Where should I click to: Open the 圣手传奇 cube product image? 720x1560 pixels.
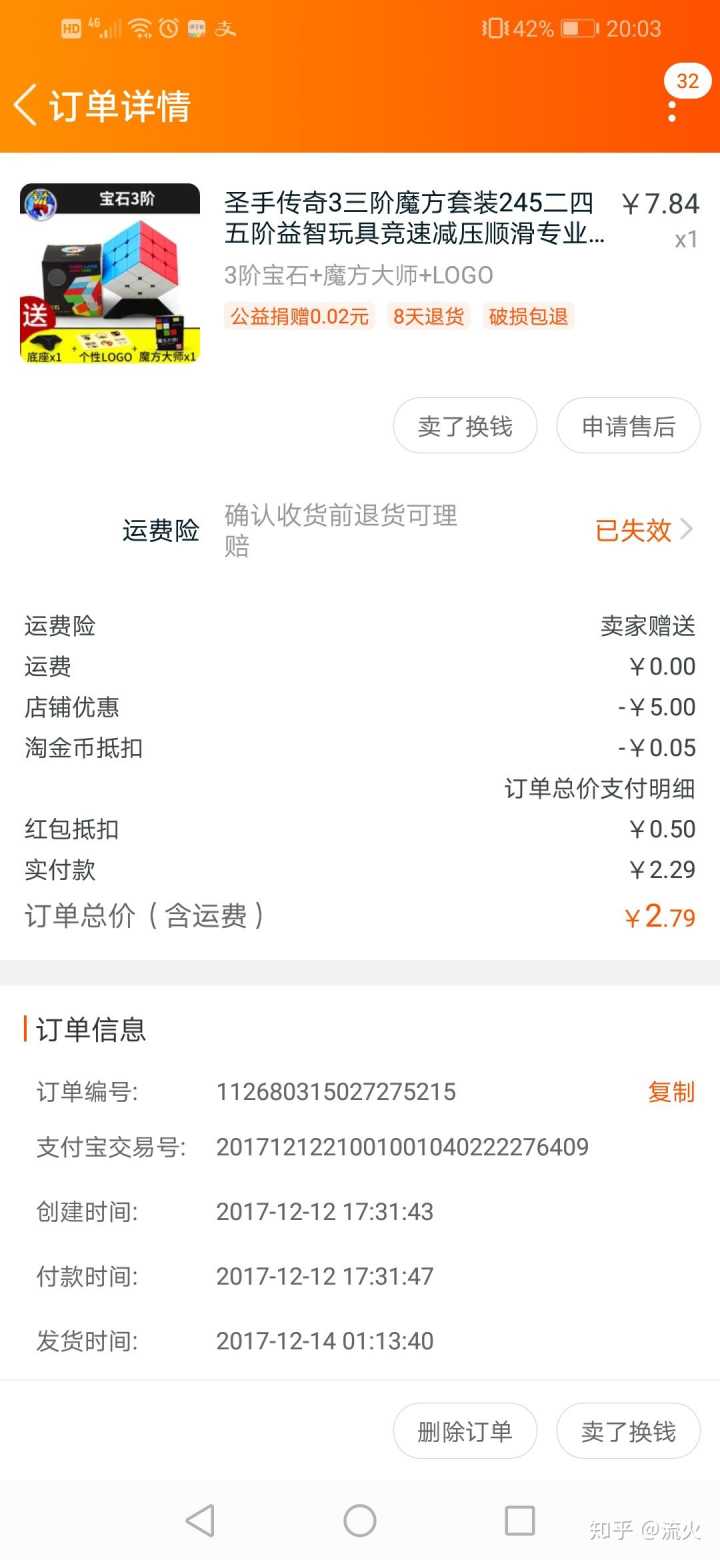pyautogui.click(x=110, y=273)
